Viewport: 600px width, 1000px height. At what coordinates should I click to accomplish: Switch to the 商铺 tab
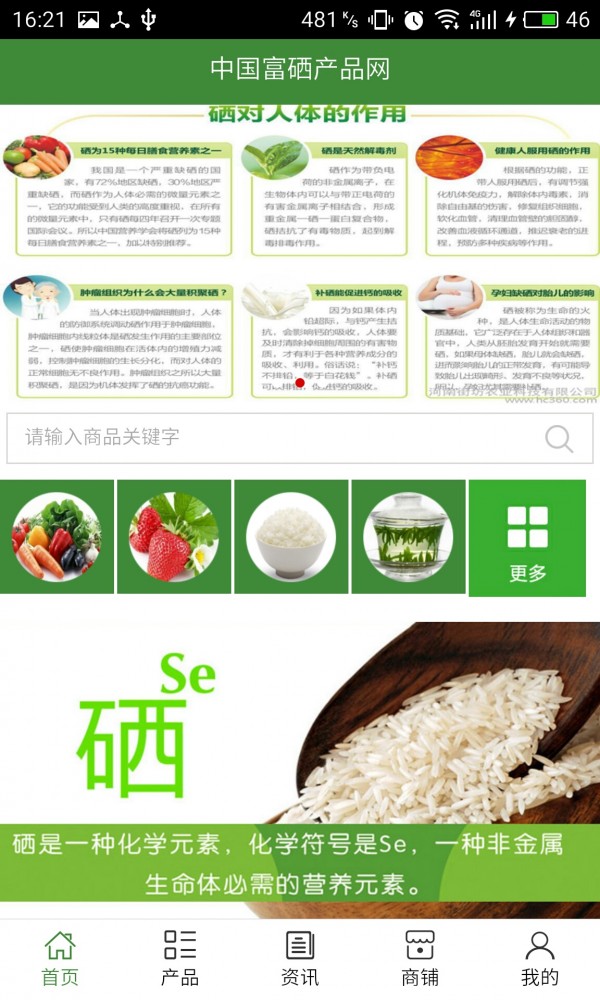point(420,958)
